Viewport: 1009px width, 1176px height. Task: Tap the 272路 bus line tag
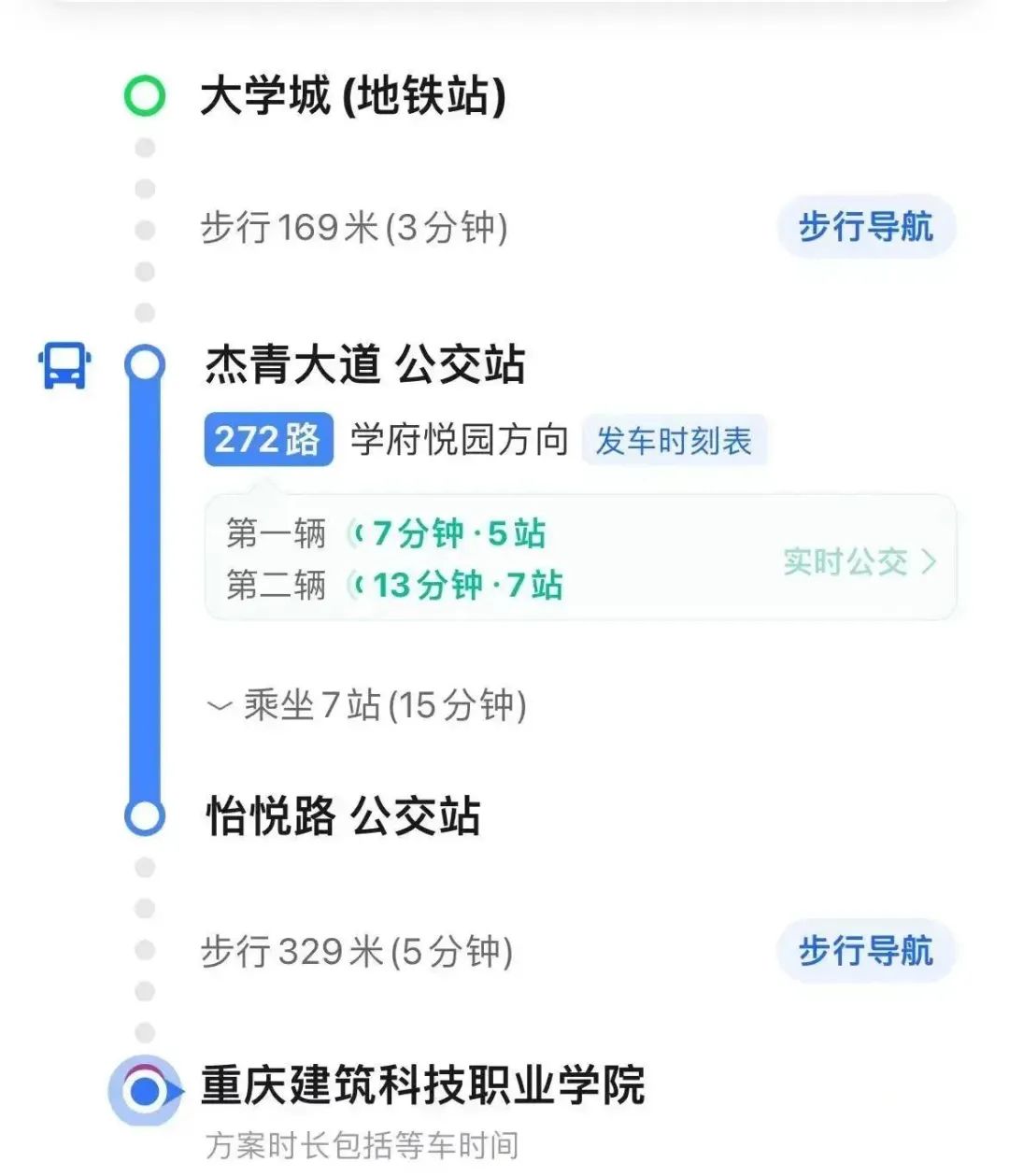tap(268, 439)
